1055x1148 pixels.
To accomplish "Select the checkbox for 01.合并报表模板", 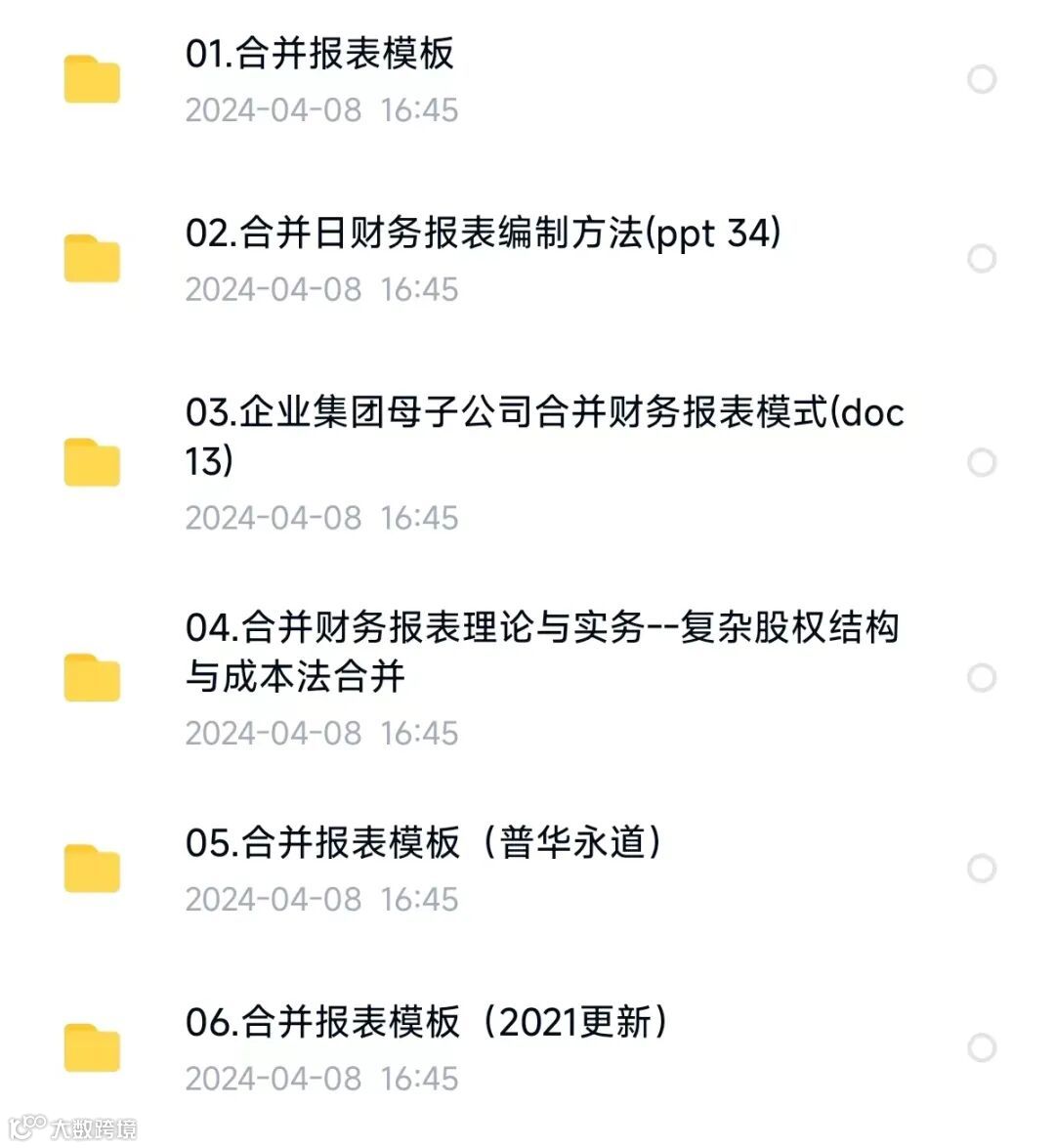I will (x=980, y=78).
